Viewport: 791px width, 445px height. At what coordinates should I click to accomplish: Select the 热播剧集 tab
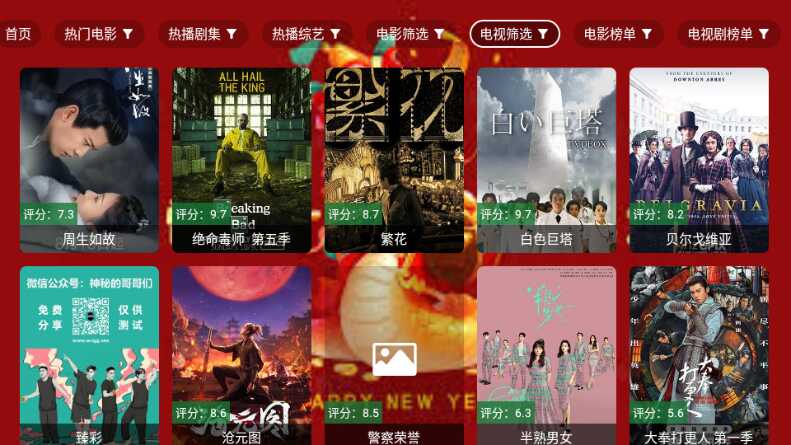coord(202,34)
